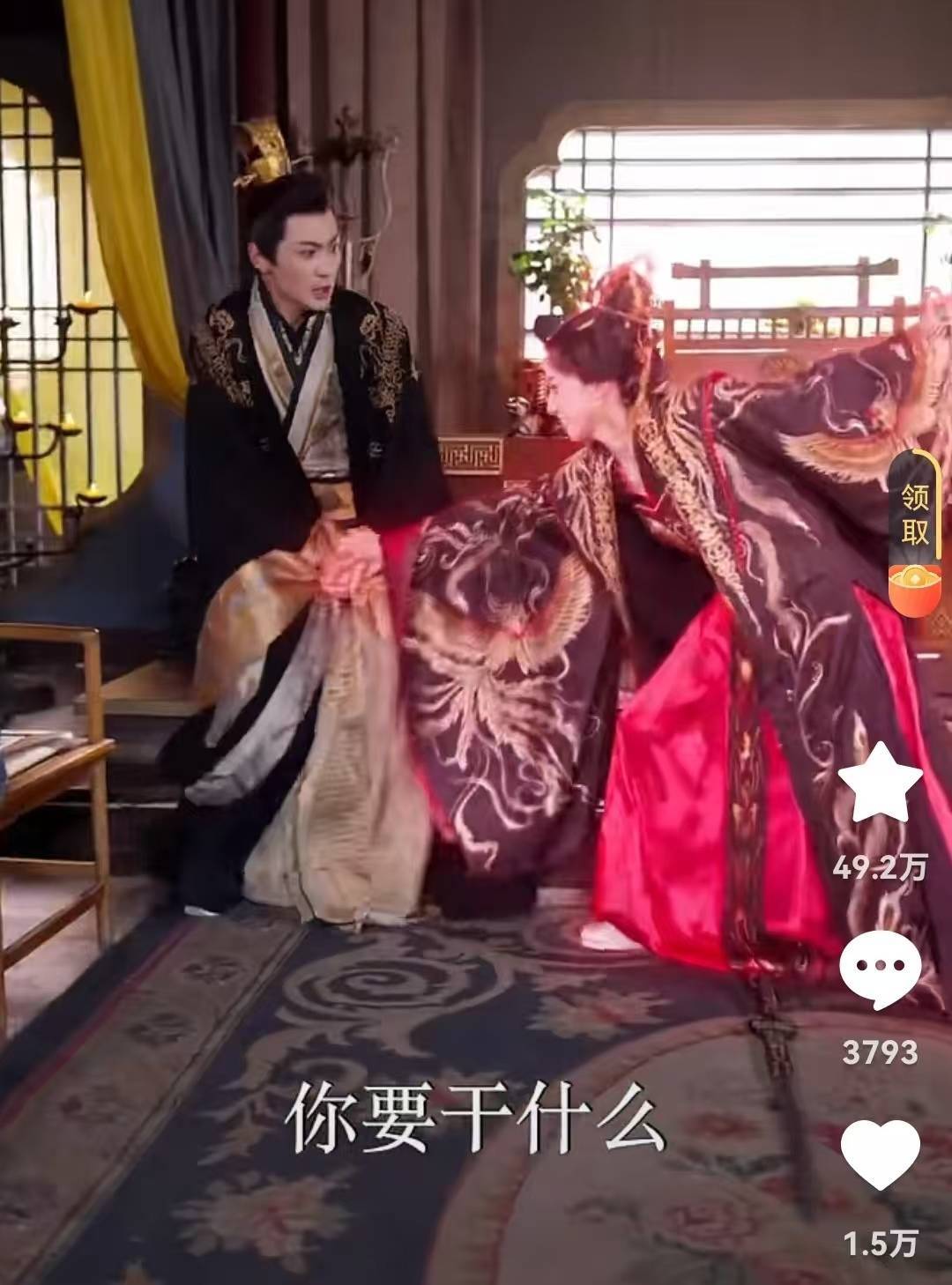Favorite this video with the star
The height and width of the screenshot is (1285, 952).
(x=881, y=783)
